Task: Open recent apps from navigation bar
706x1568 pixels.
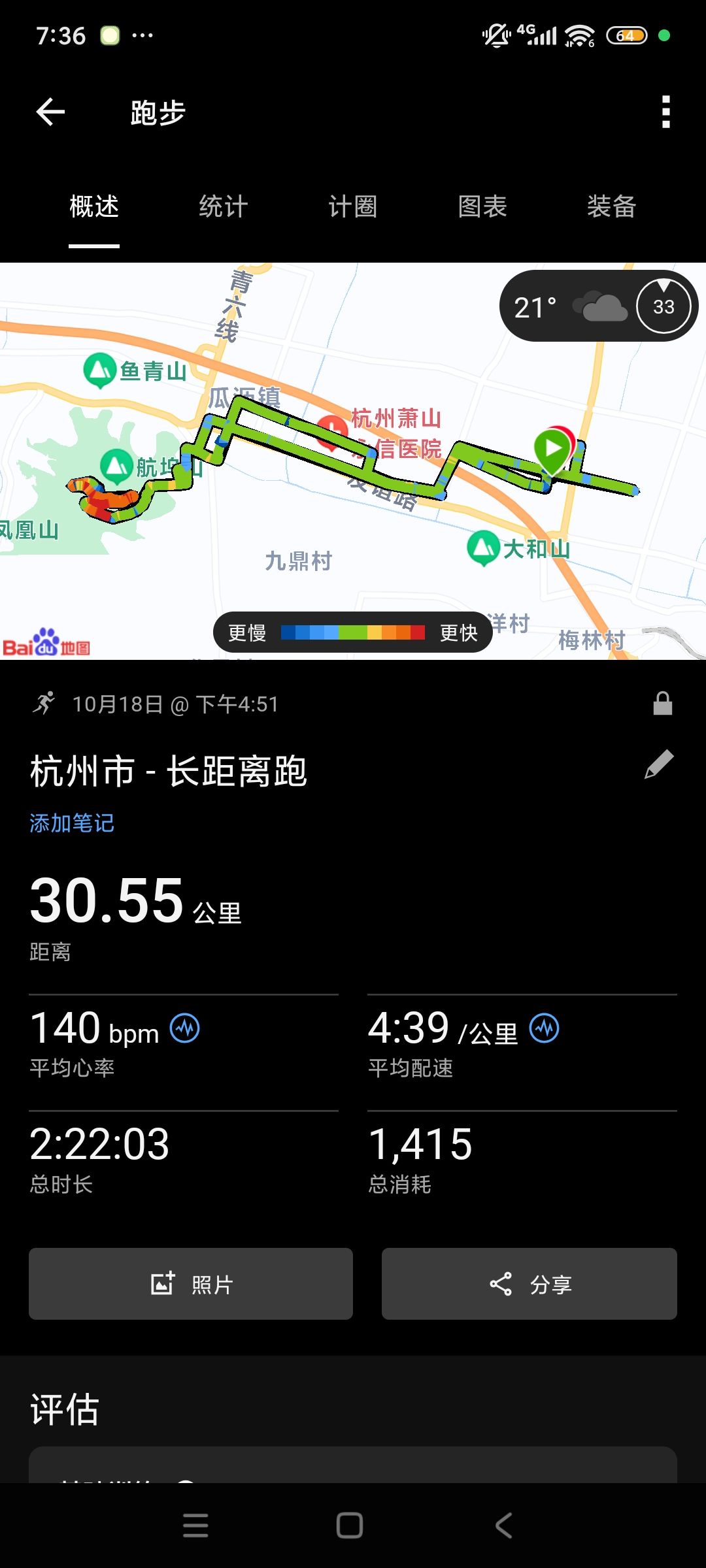Action: [195, 1526]
